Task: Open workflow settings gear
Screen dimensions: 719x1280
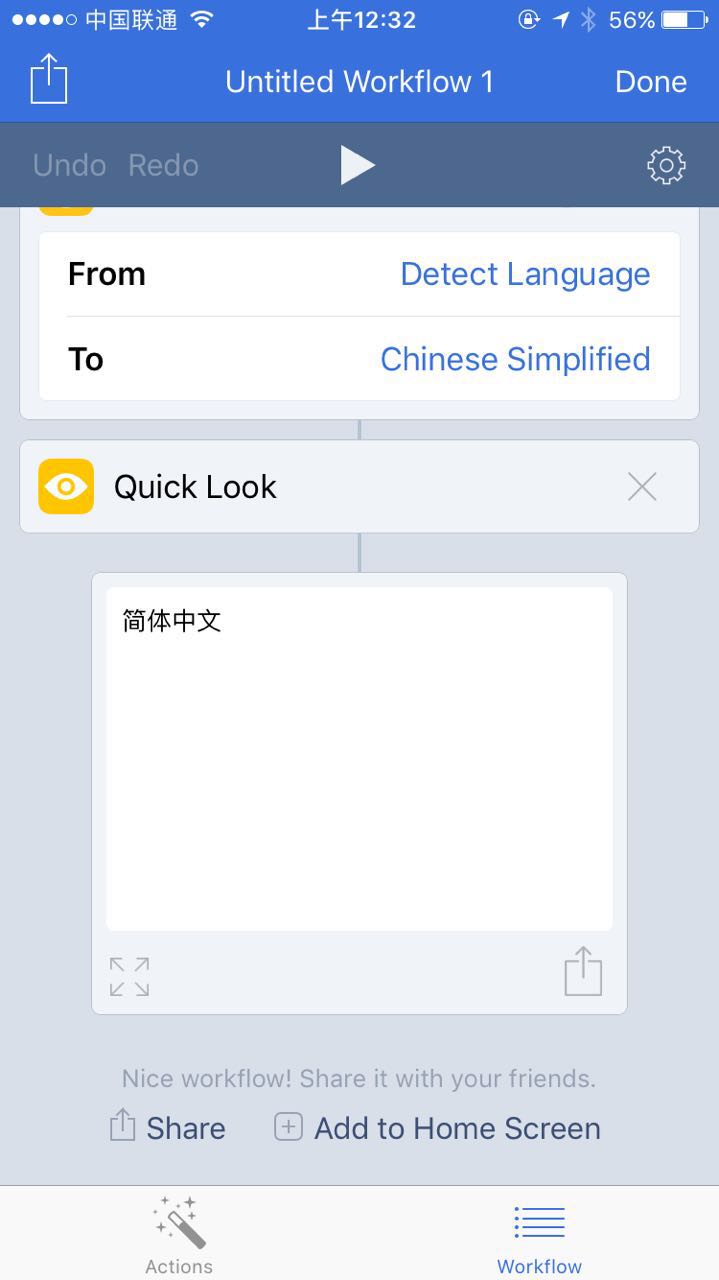Action: [666, 165]
